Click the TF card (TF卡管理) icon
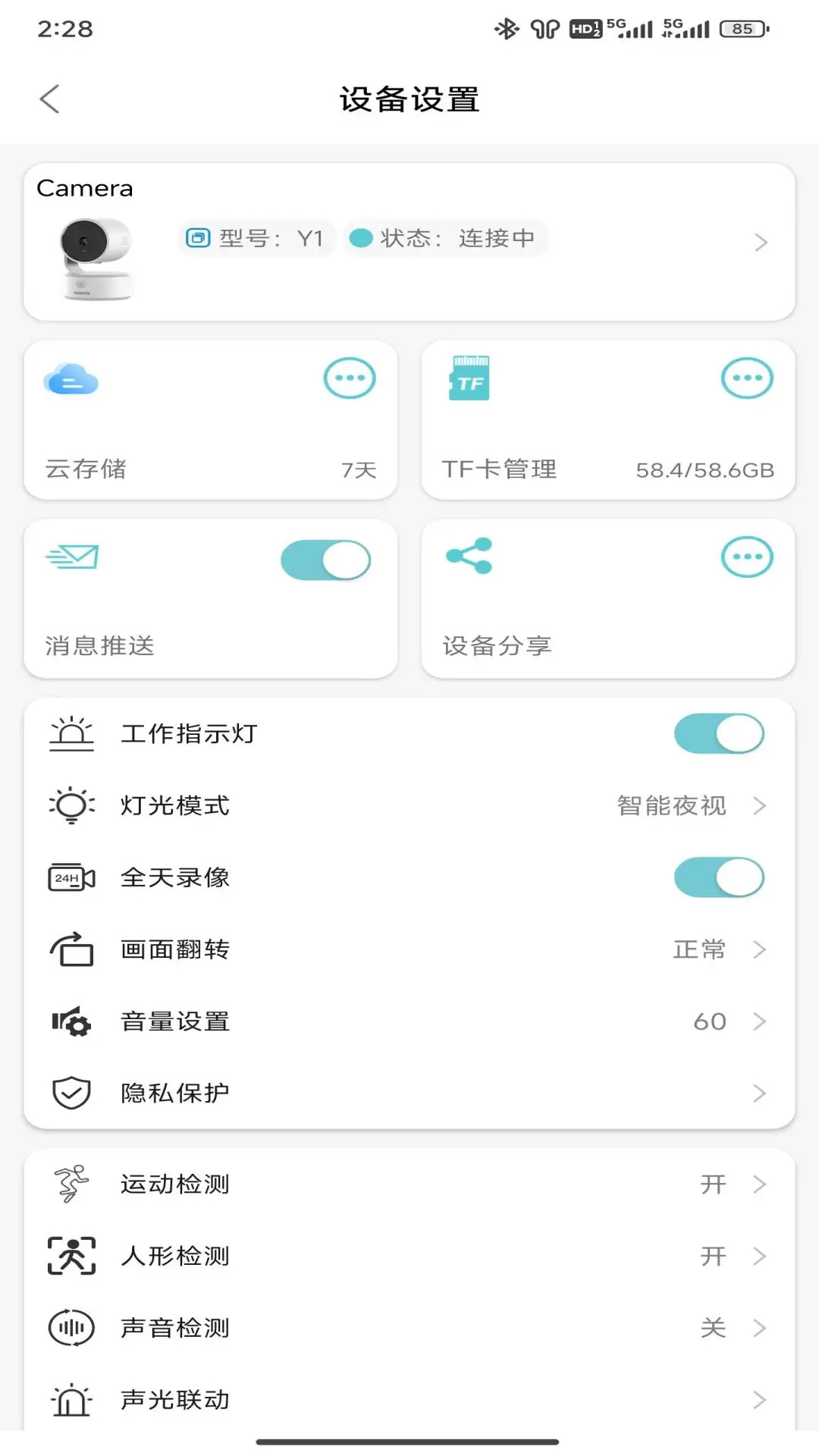 click(x=470, y=379)
